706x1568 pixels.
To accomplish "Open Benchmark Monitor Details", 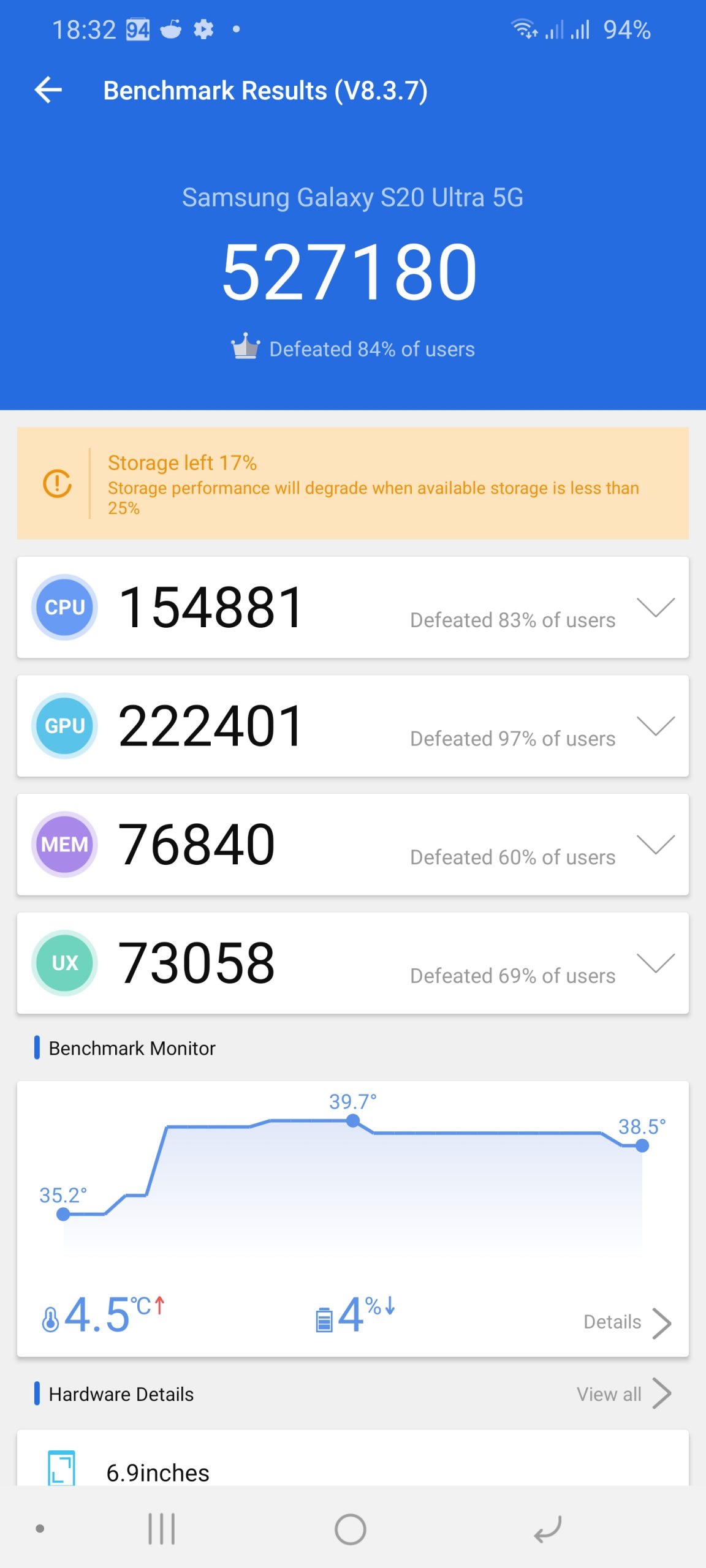I will coord(627,1322).
